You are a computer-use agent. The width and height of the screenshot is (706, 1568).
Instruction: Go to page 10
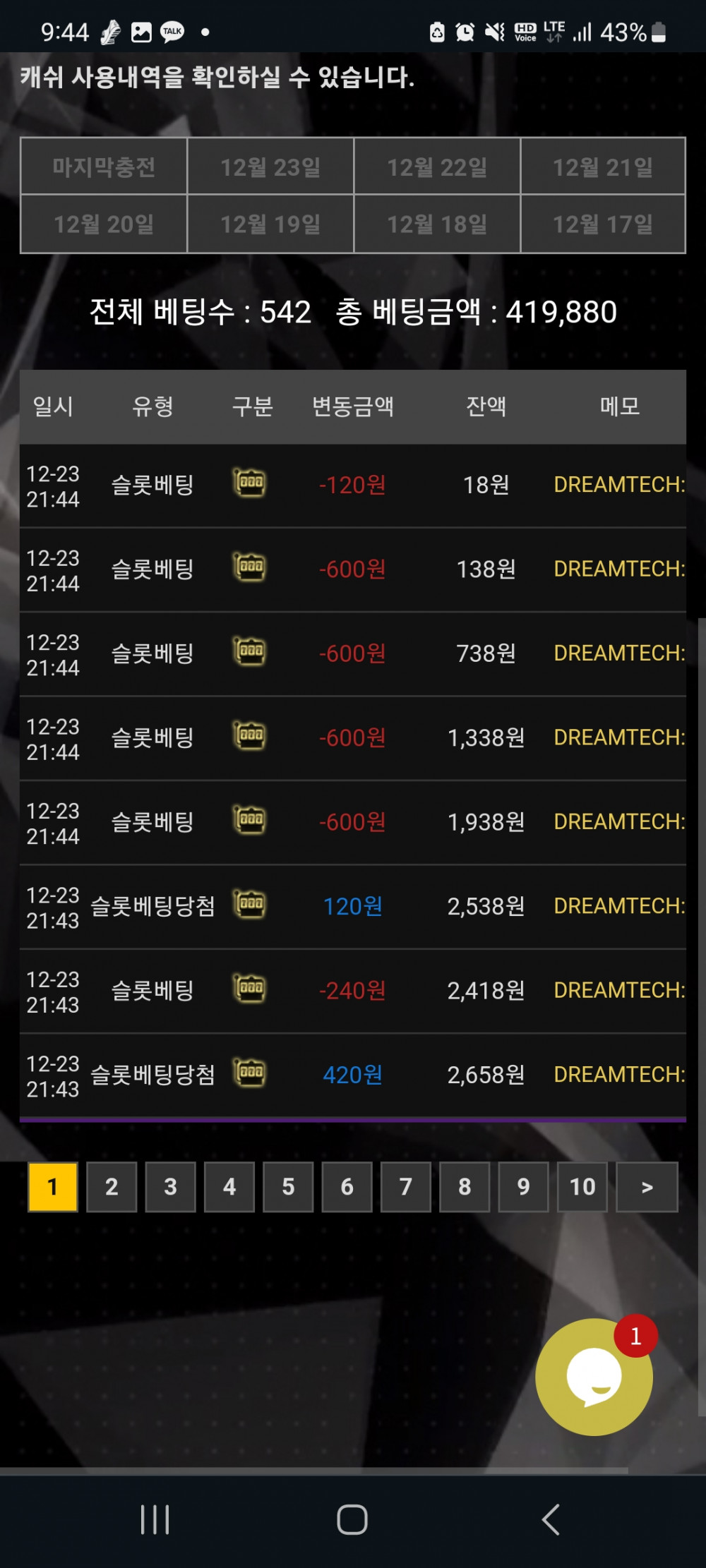pyautogui.click(x=582, y=1187)
